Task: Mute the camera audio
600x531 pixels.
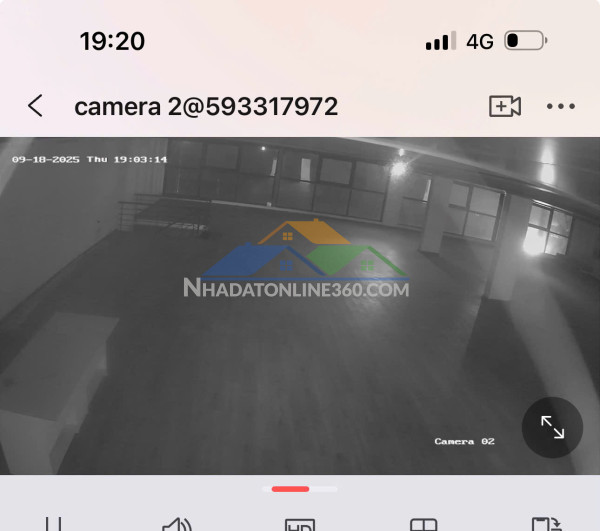Action: pos(177,524)
